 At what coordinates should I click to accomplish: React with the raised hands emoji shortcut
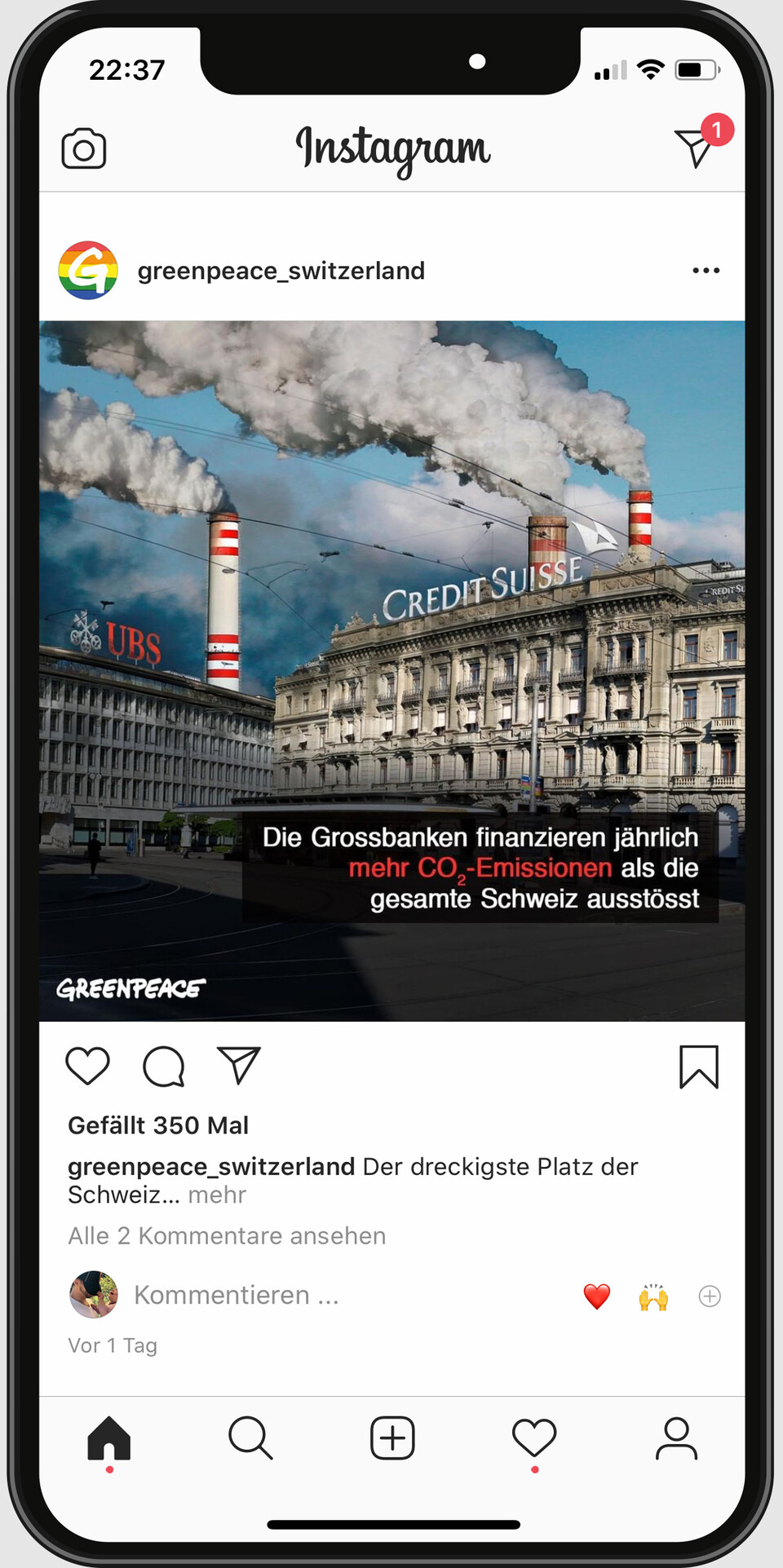(653, 1295)
